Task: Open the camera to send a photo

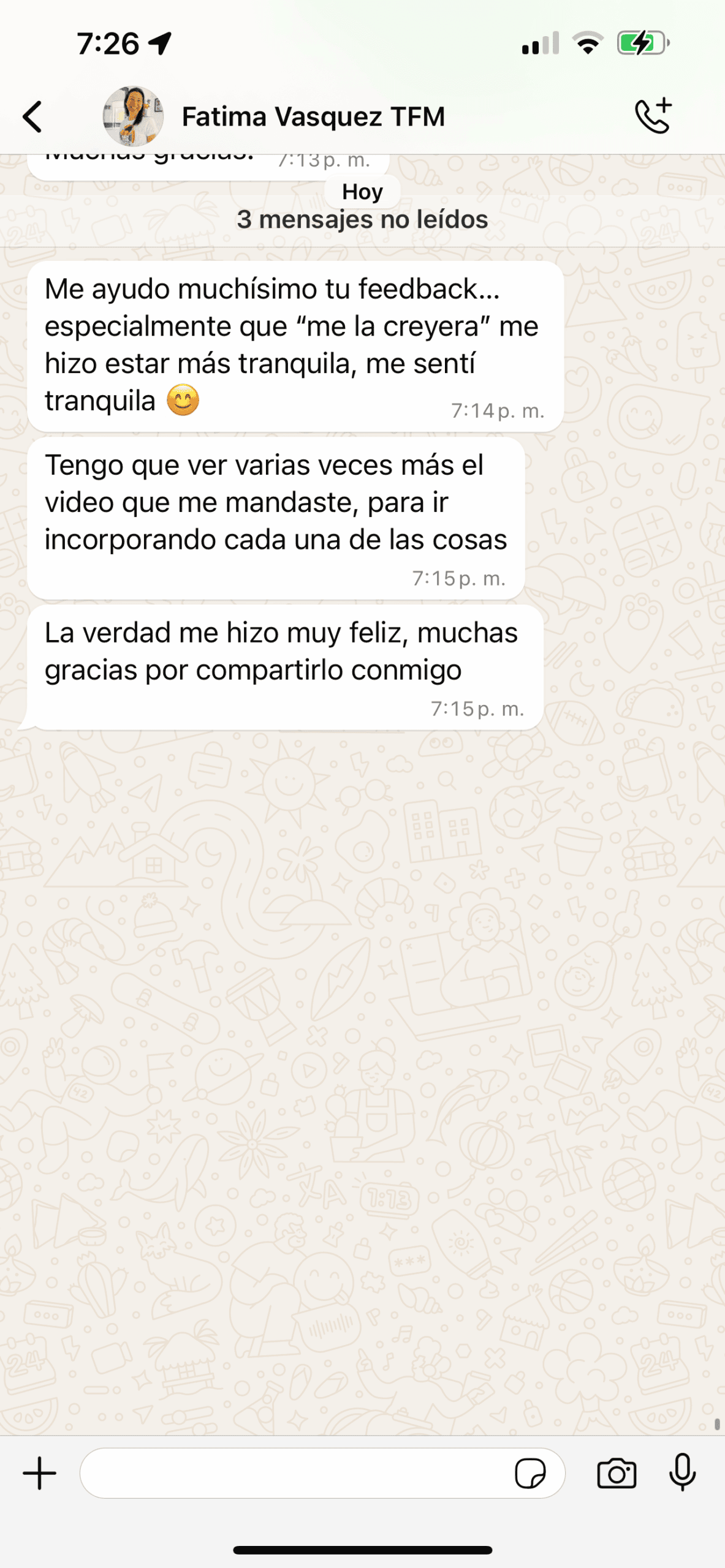Action: coord(617,1473)
